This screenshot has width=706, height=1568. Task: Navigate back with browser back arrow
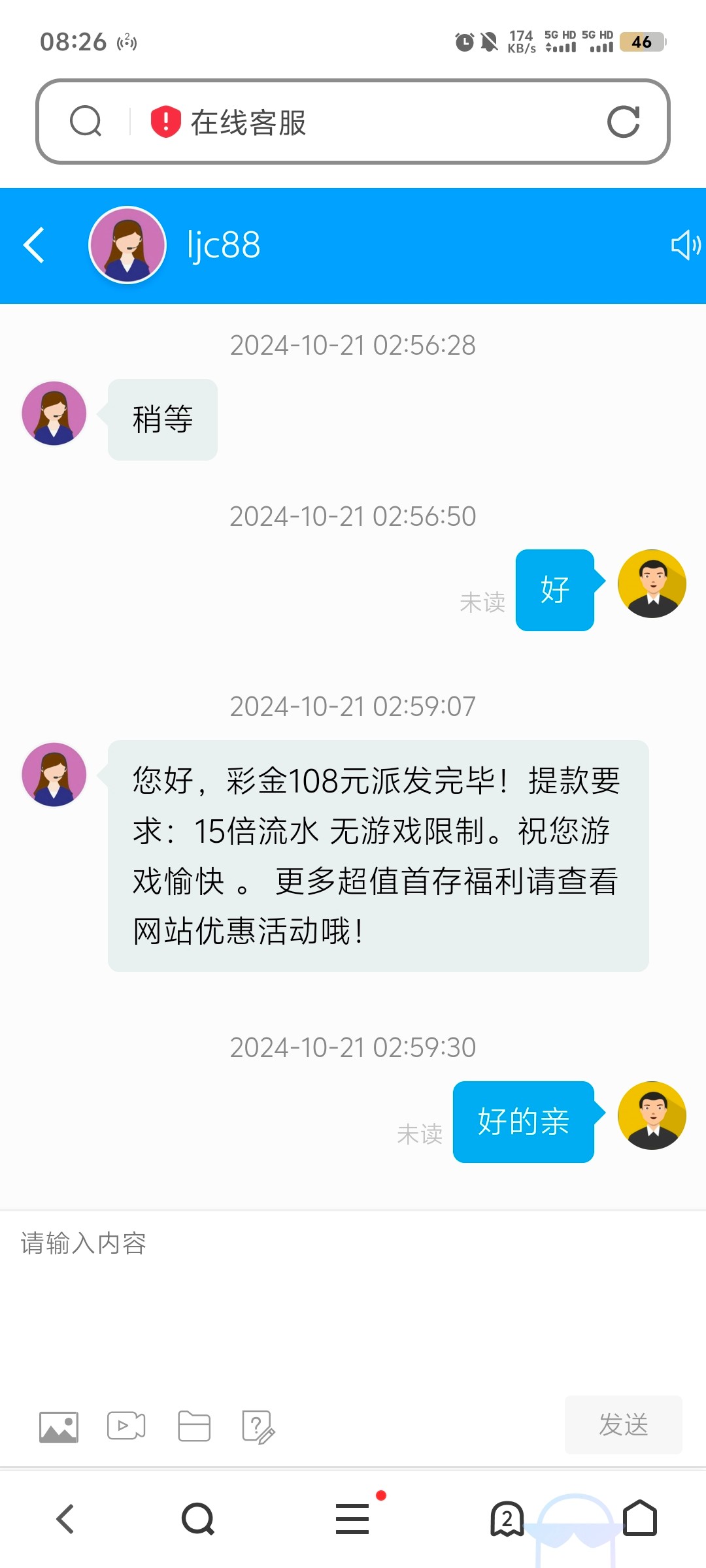pos(65,1519)
